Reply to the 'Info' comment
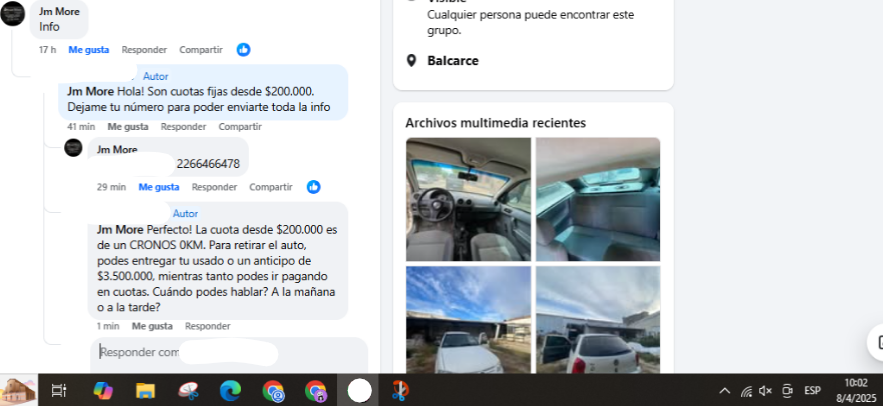This screenshot has width=883, height=406. click(x=144, y=50)
